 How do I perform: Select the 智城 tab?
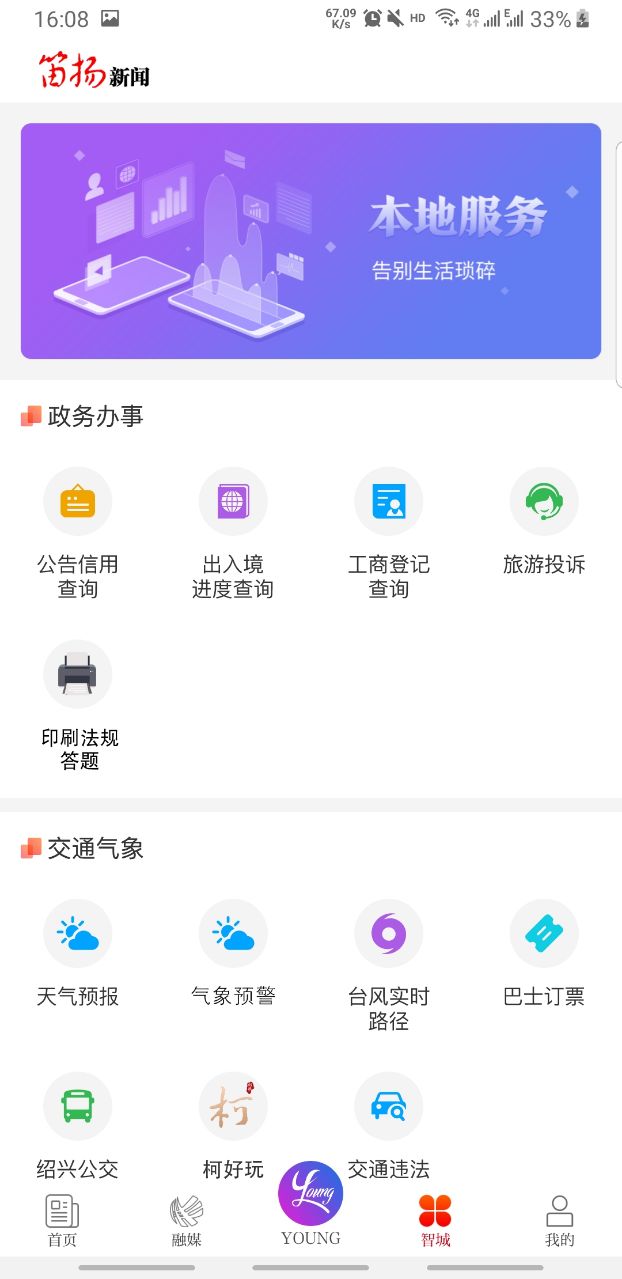(x=435, y=1221)
